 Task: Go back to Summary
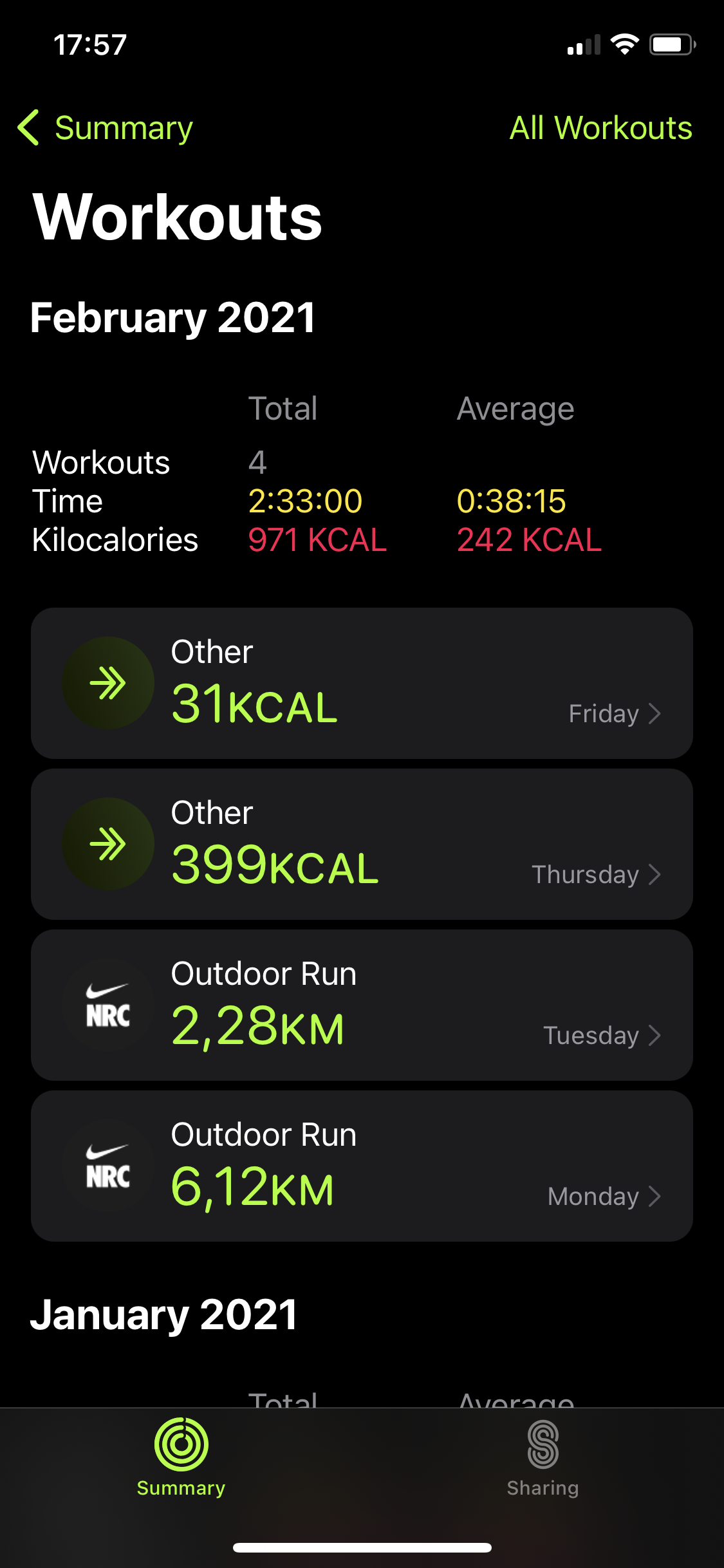pyautogui.click(x=106, y=128)
